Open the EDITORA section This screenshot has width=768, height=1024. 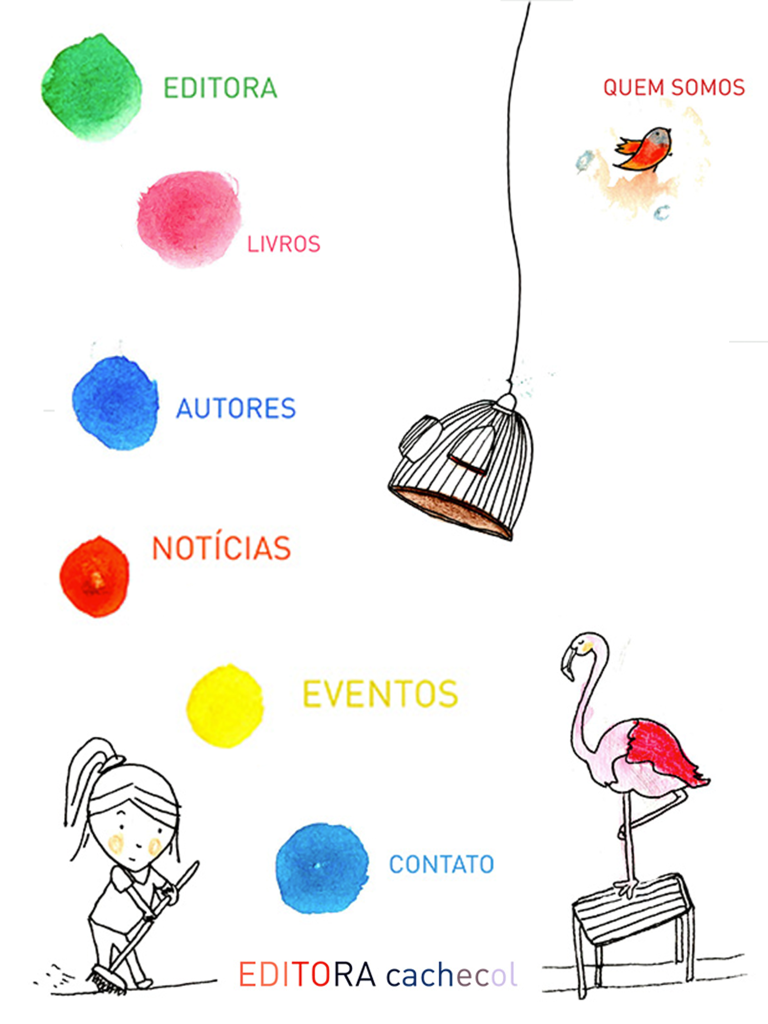click(x=220, y=88)
